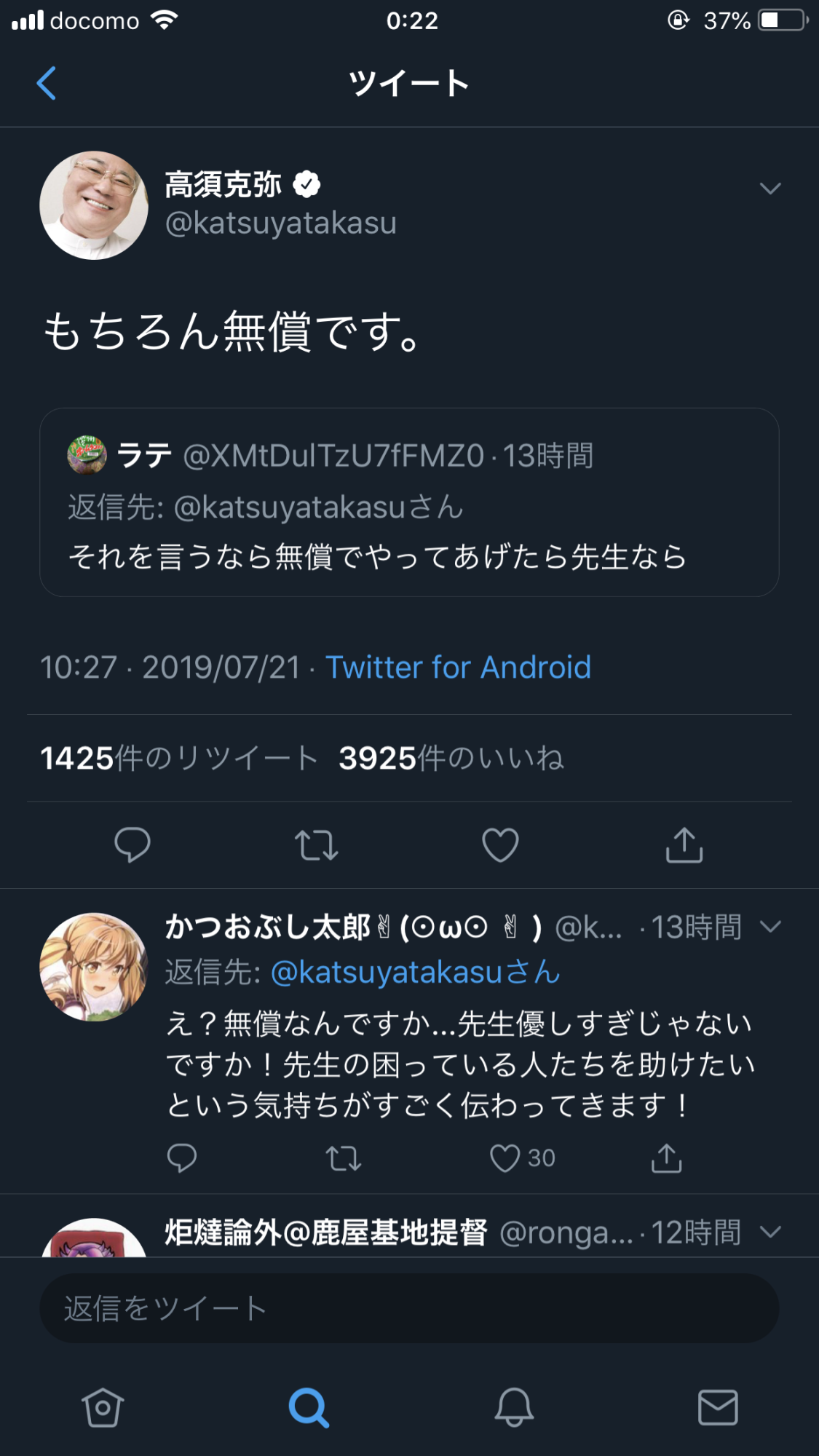Screen dimensions: 819x1456
Task: Open the notifications bell tab
Action: click(514, 1407)
